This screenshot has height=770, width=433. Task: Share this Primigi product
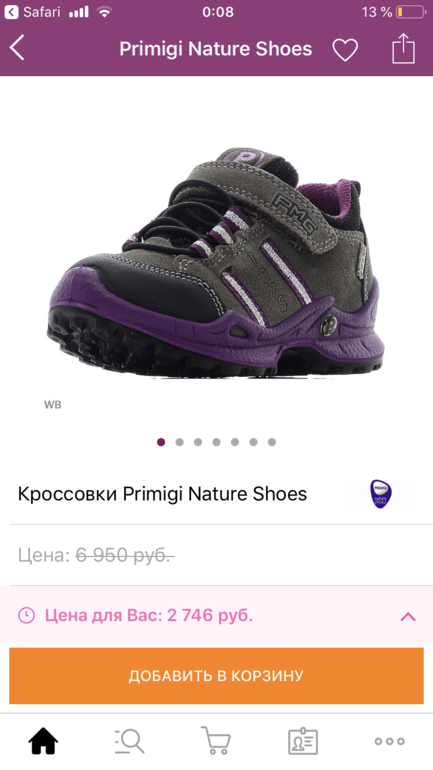click(x=403, y=48)
